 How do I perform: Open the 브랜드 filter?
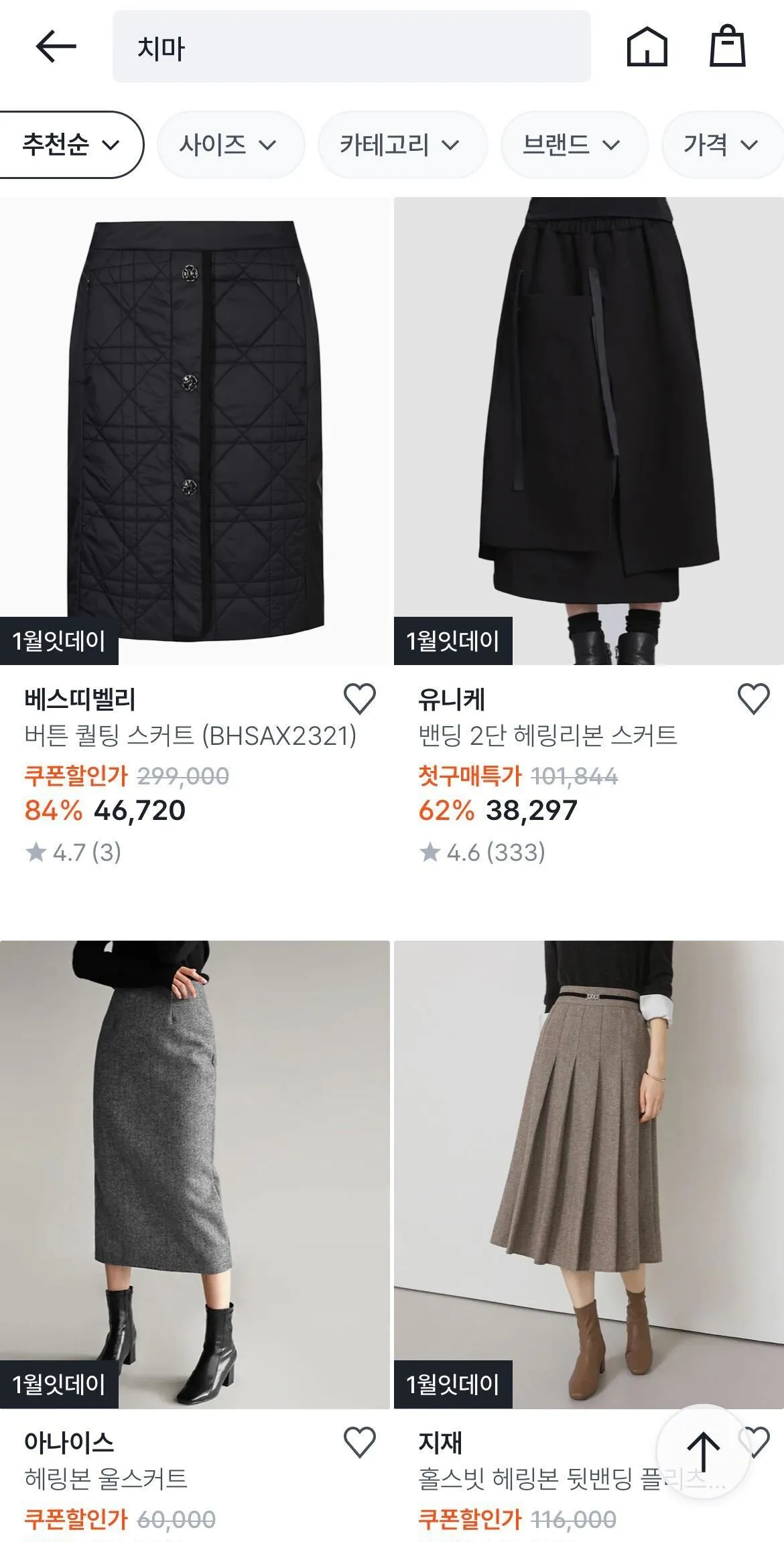573,145
